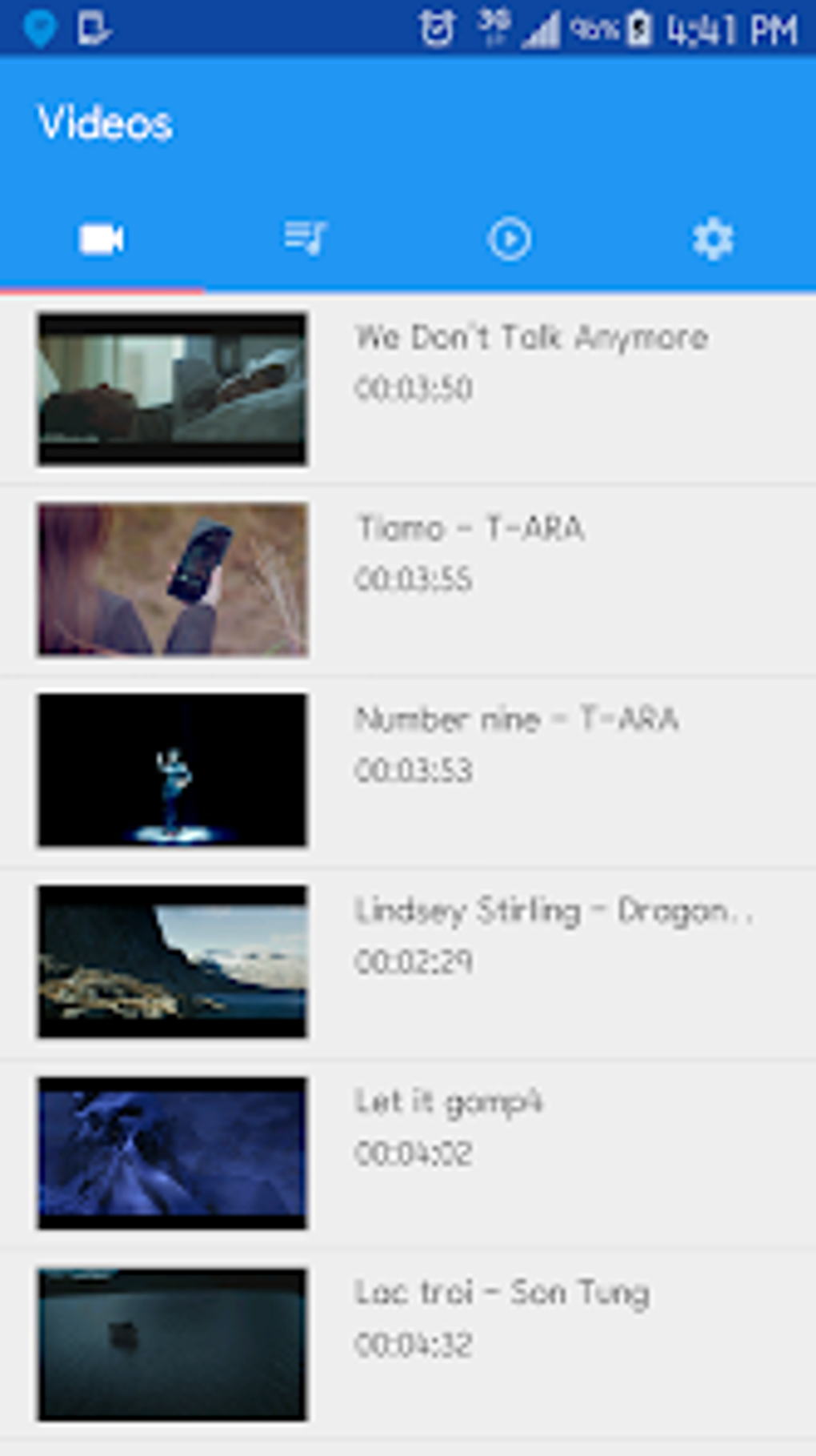The height and width of the screenshot is (1456, 816).
Task: Open the music playlist icon
Action: point(306,237)
